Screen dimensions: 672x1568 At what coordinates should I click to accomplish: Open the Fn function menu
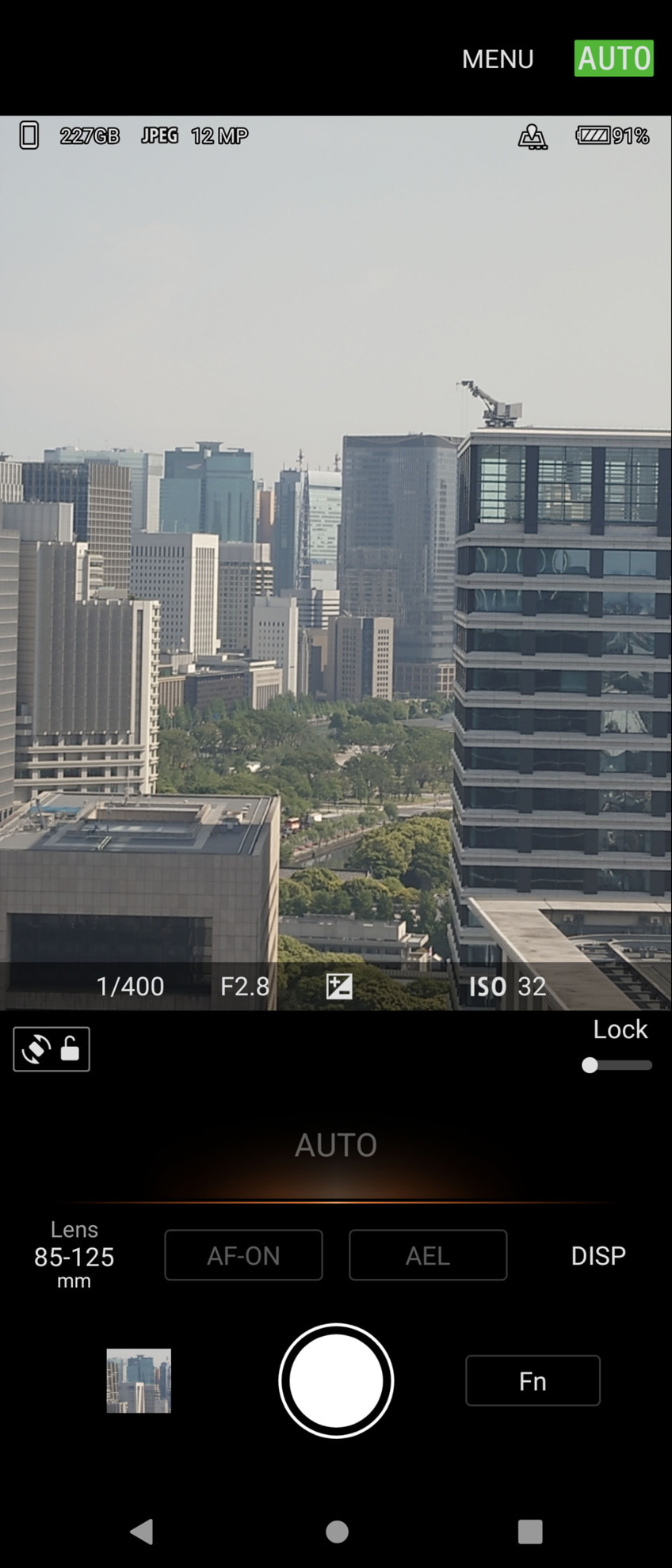[x=533, y=1381]
